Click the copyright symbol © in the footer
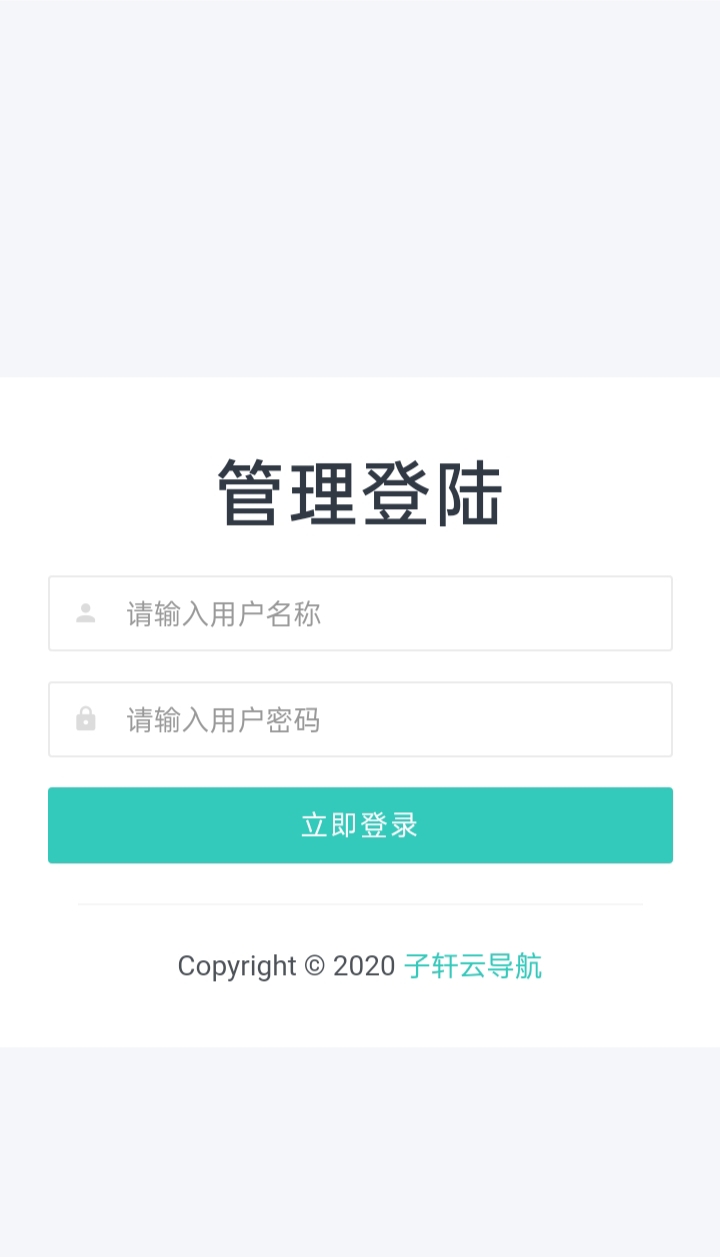The width and height of the screenshot is (720, 1257). point(316,966)
